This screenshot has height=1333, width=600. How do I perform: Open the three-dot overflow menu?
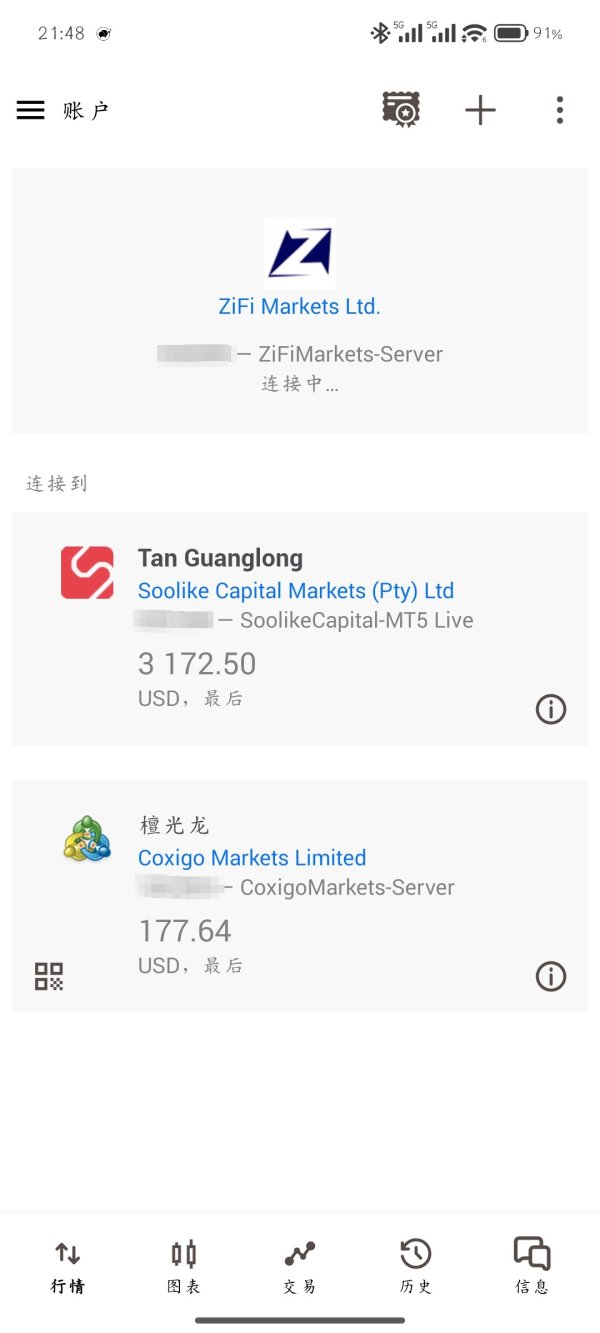pyautogui.click(x=560, y=110)
